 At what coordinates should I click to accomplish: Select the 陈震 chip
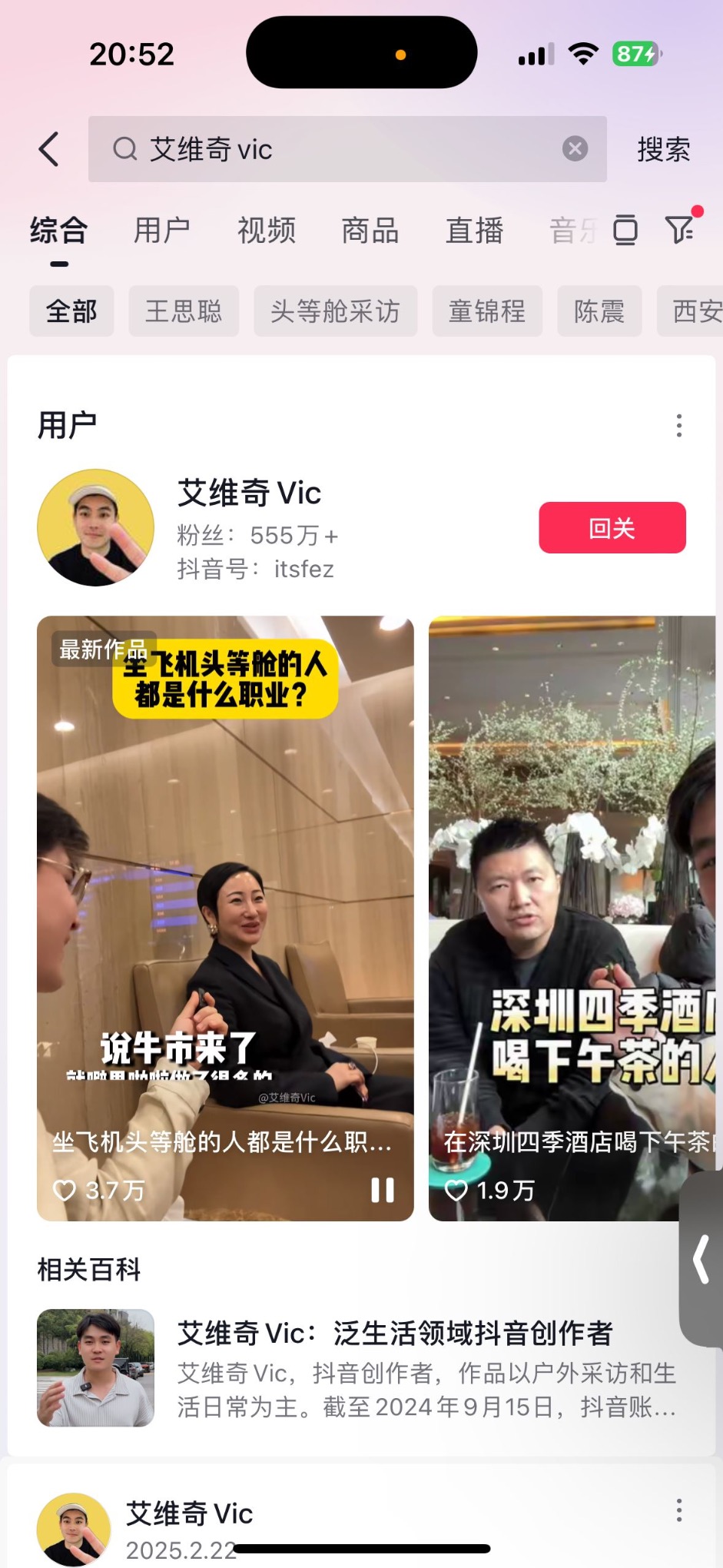pos(599,311)
